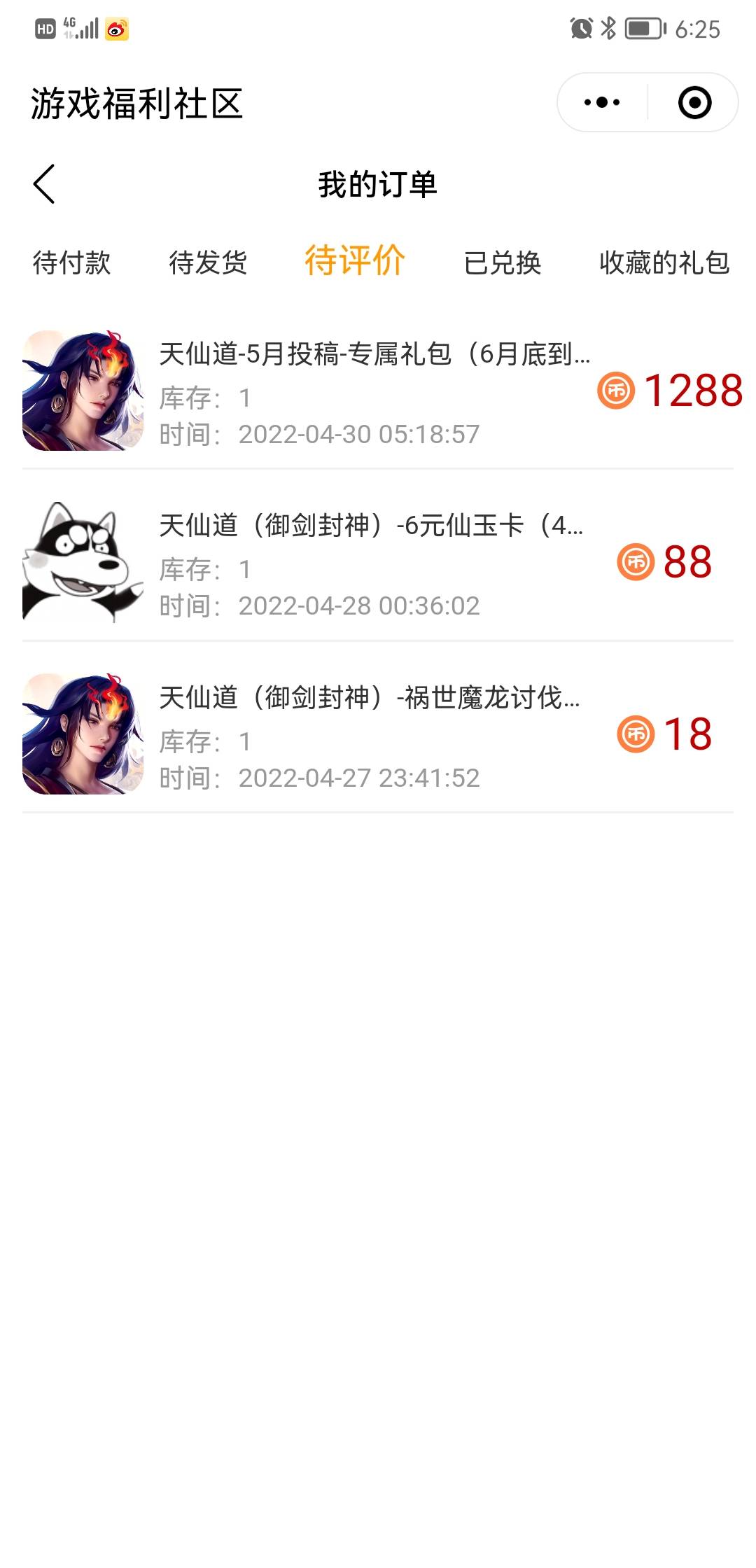Switch to the 已兑换 tab
The image size is (756, 1568).
[x=503, y=262]
